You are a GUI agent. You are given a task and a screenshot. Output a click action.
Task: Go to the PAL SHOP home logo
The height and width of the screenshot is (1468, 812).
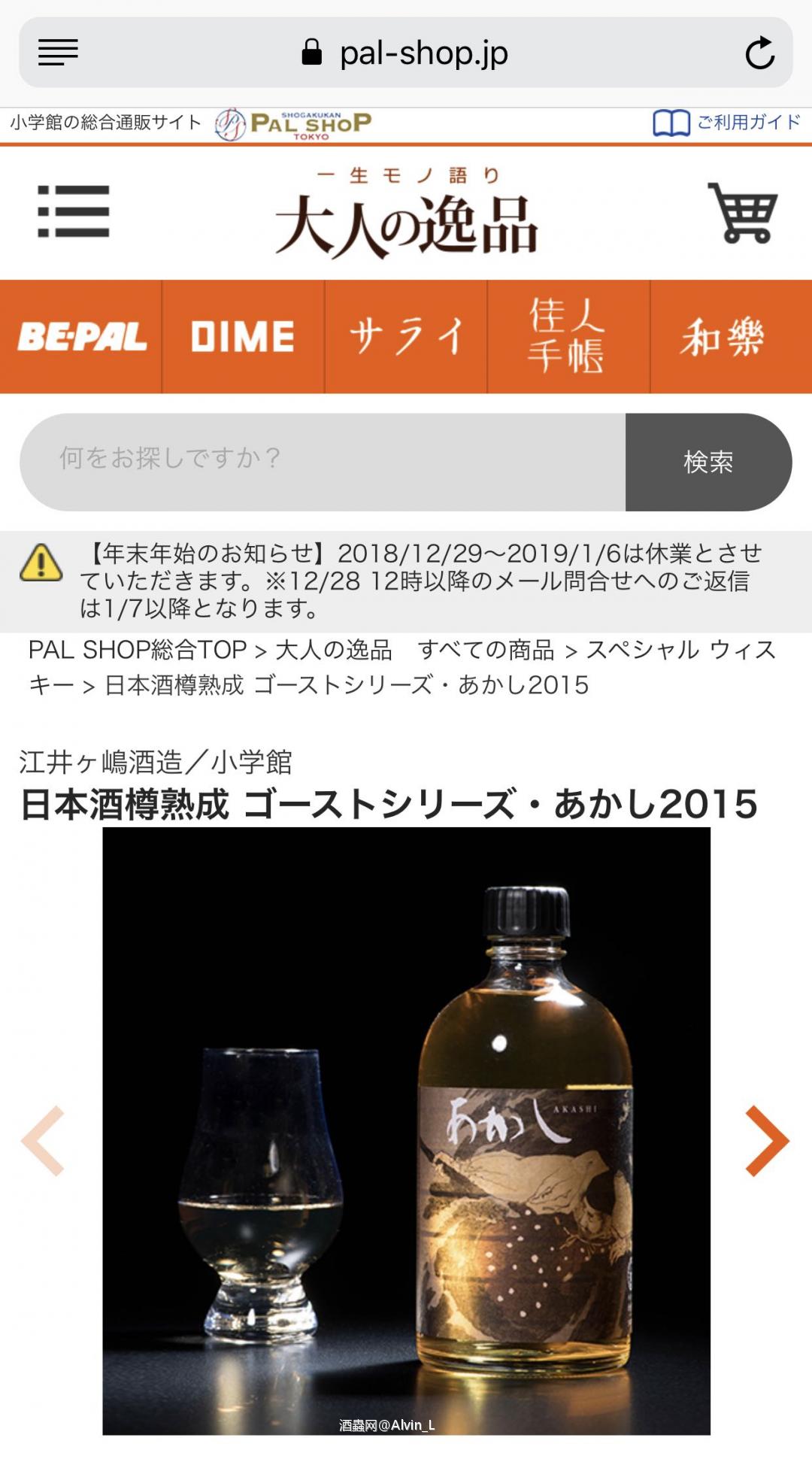click(x=294, y=123)
